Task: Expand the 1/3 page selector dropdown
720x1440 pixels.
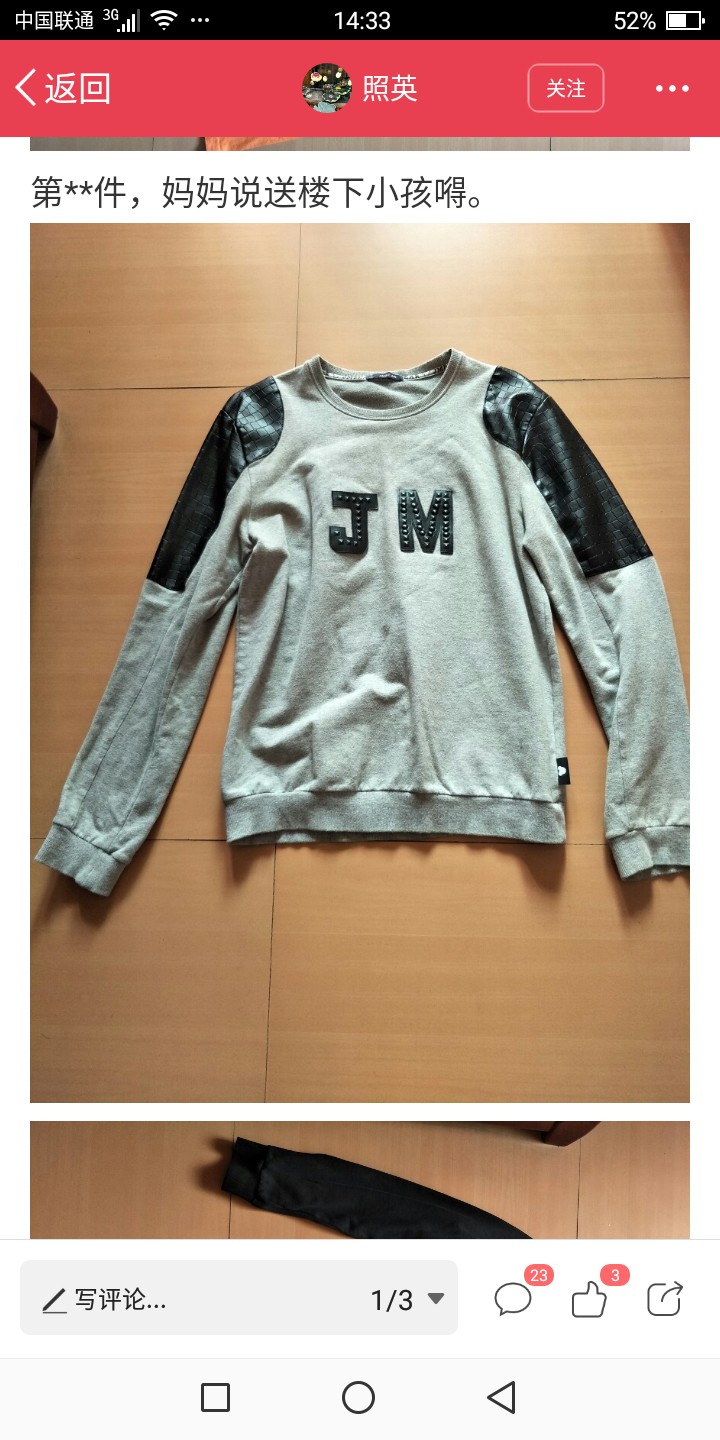Action: pyautogui.click(x=407, y=1299)
